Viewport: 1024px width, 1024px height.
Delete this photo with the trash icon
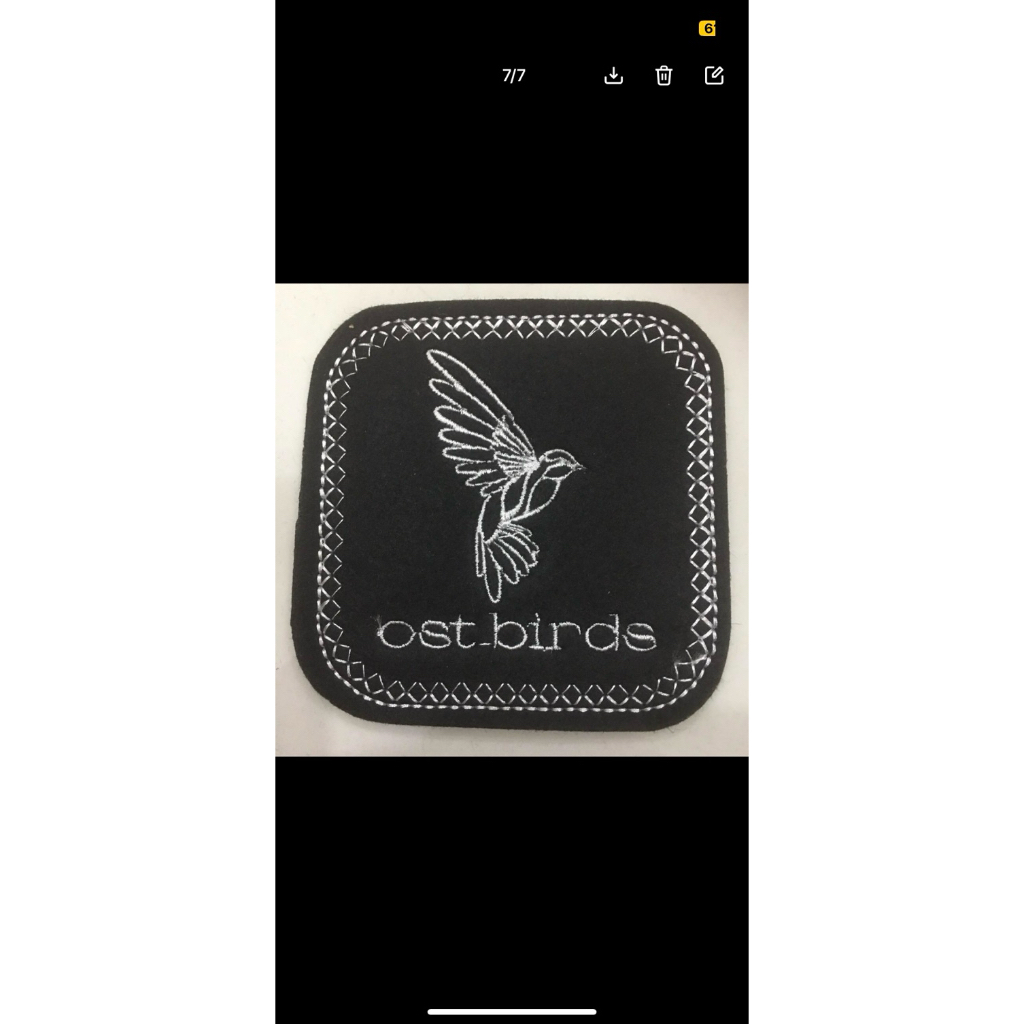pos(664,76)
